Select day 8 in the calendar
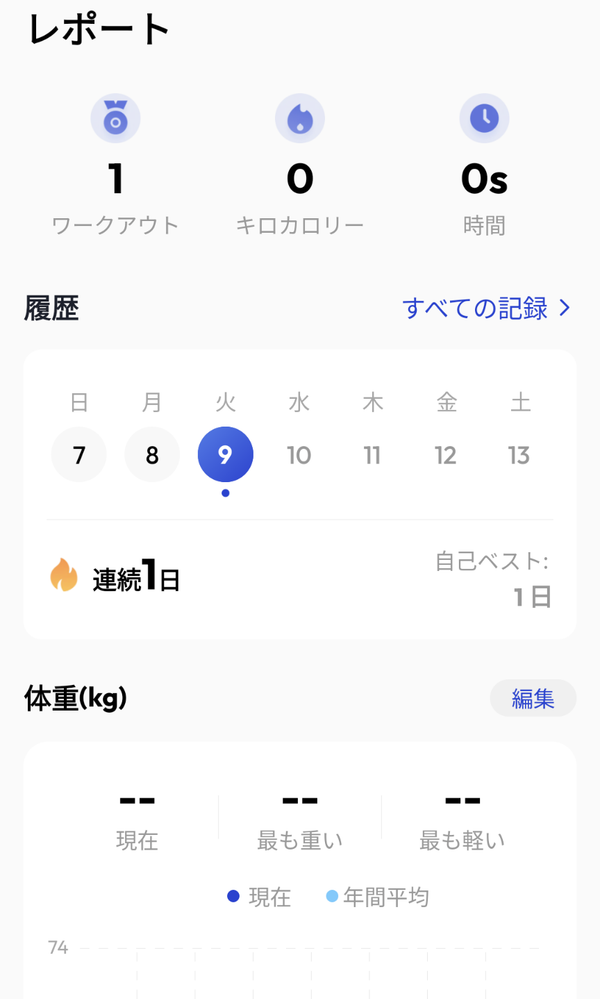Image resolution: width=600 pixels, height=999 pixels. [x=152, y=455]
